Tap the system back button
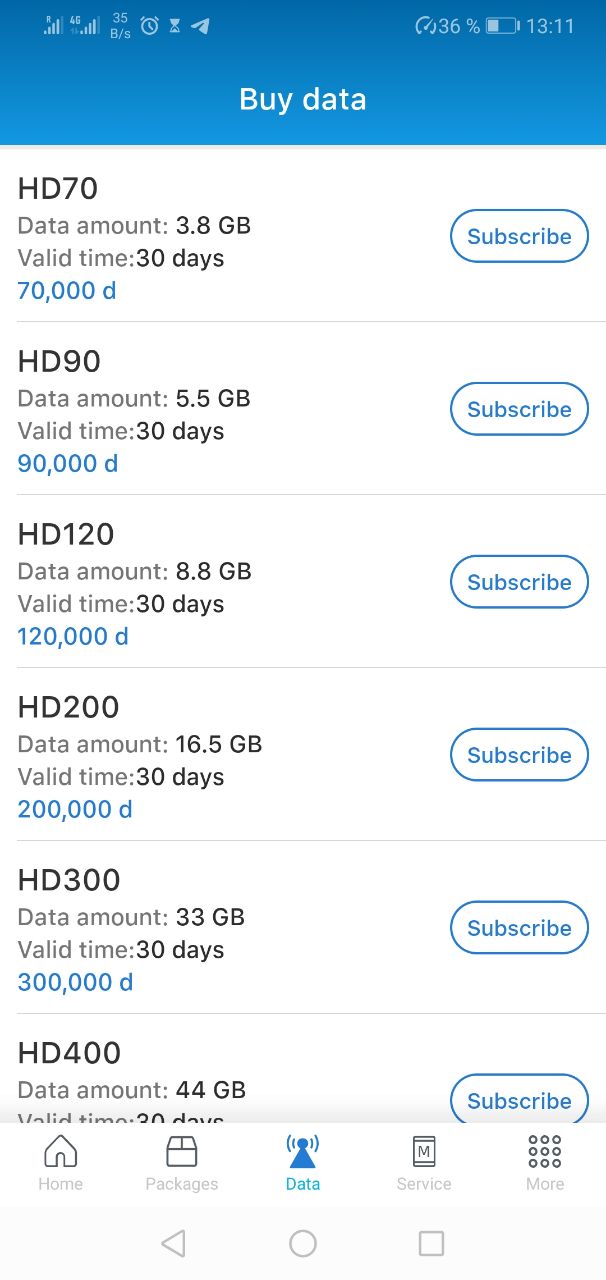 173,1243
